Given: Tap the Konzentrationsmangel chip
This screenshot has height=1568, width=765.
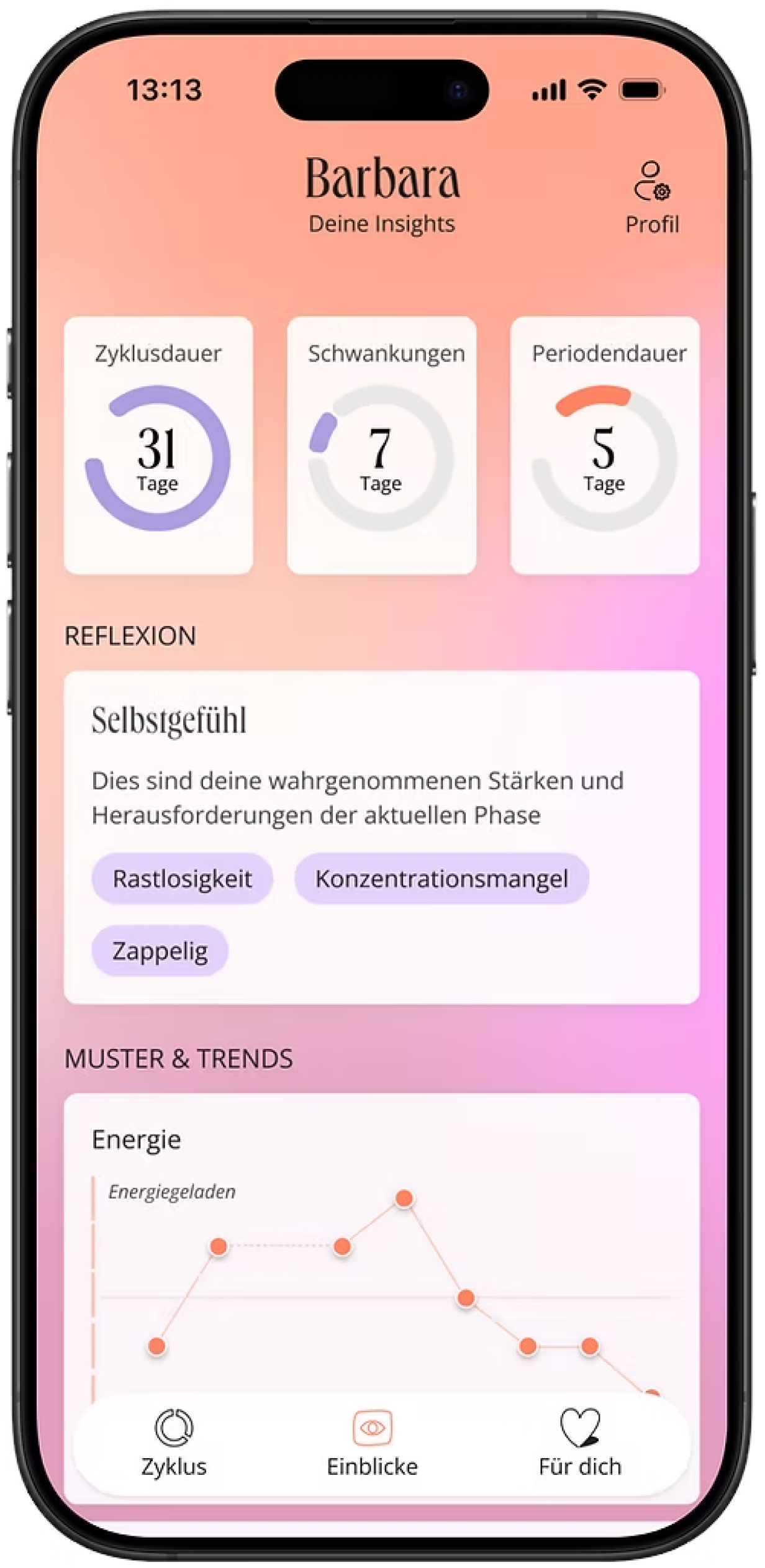Looking at the screenshot, I should coord(441,878).
